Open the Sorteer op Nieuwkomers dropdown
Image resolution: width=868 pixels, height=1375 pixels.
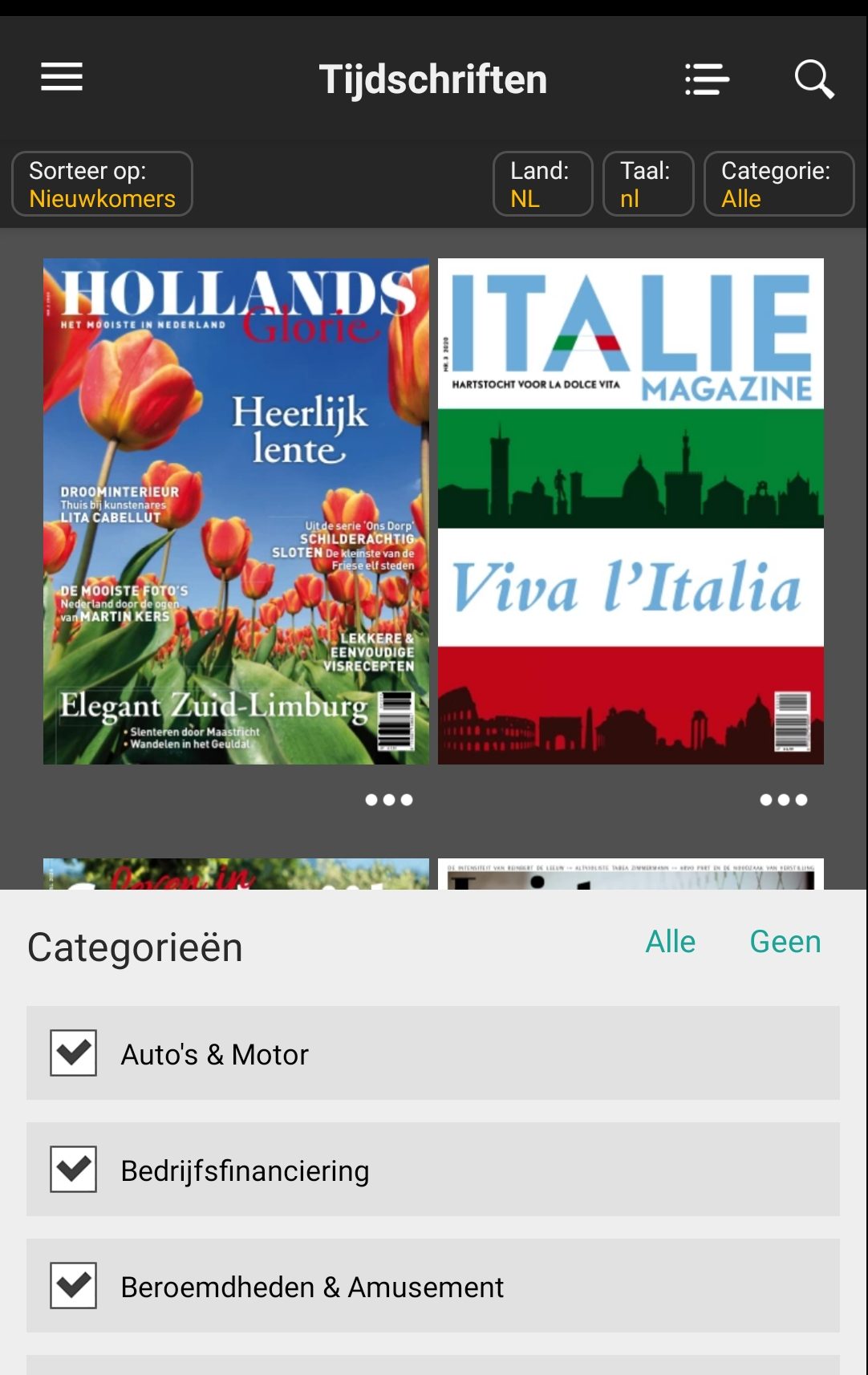(102, 184)
